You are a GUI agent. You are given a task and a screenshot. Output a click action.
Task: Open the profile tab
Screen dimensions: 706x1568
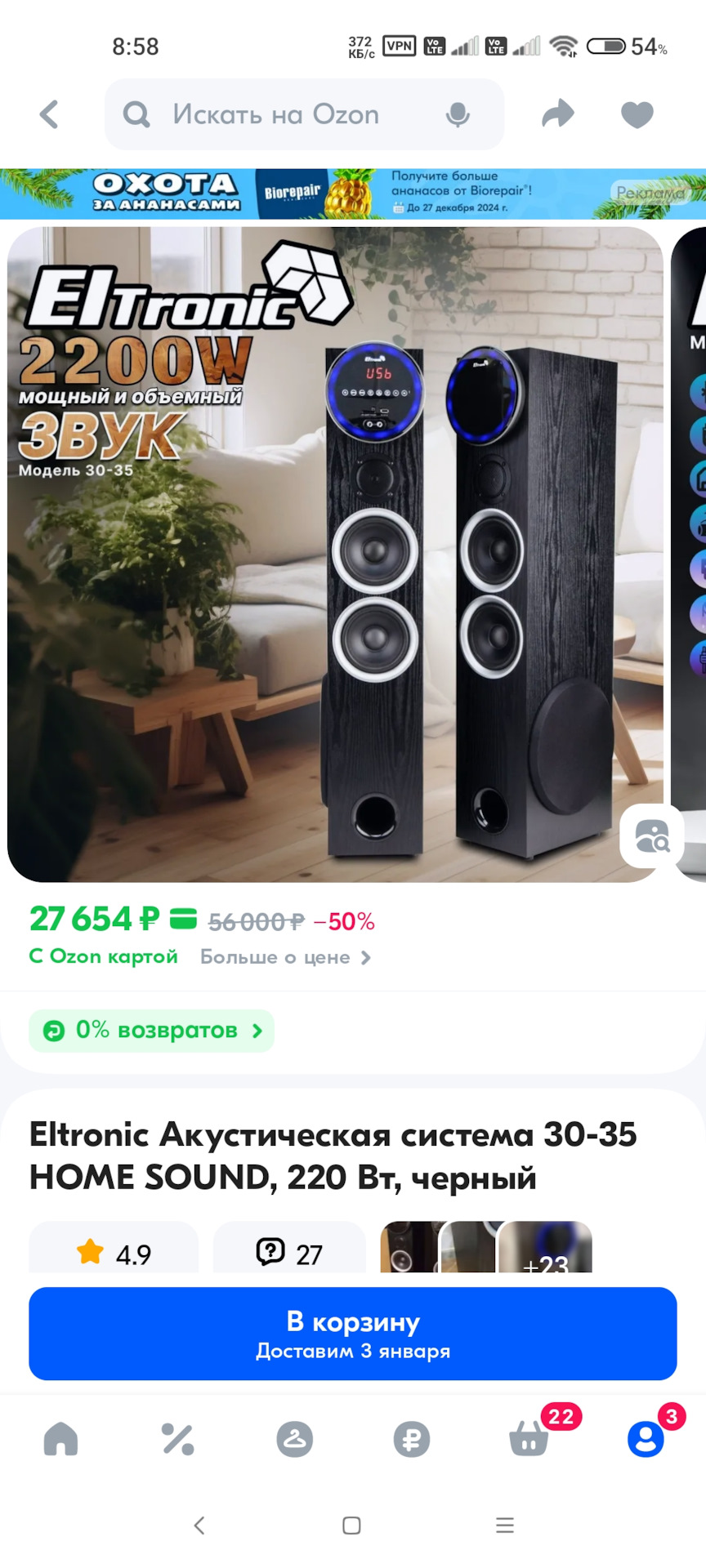(646, 1439)
